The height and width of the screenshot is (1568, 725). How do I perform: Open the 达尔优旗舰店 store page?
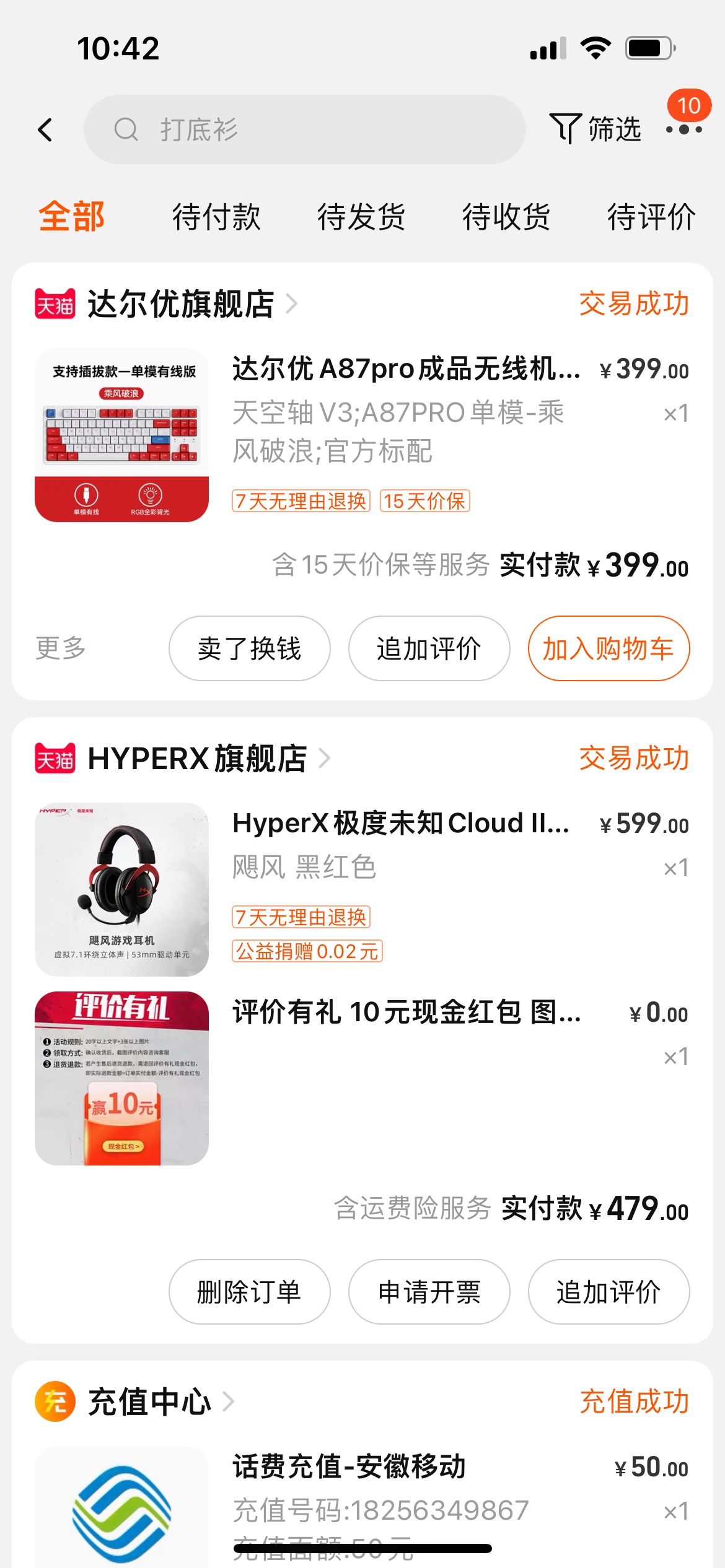pos(181,304)
